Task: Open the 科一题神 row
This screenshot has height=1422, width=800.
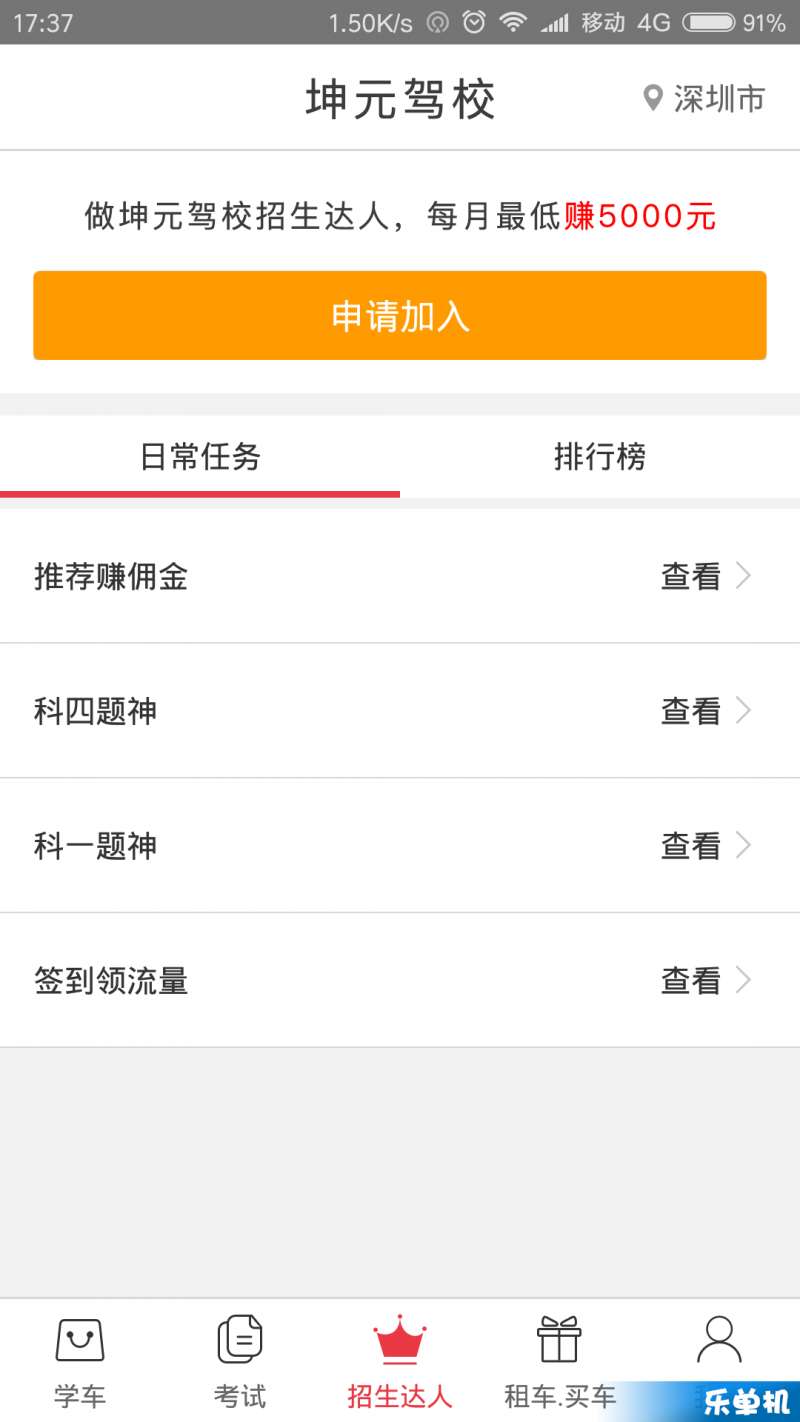Action: pos(400,846)
